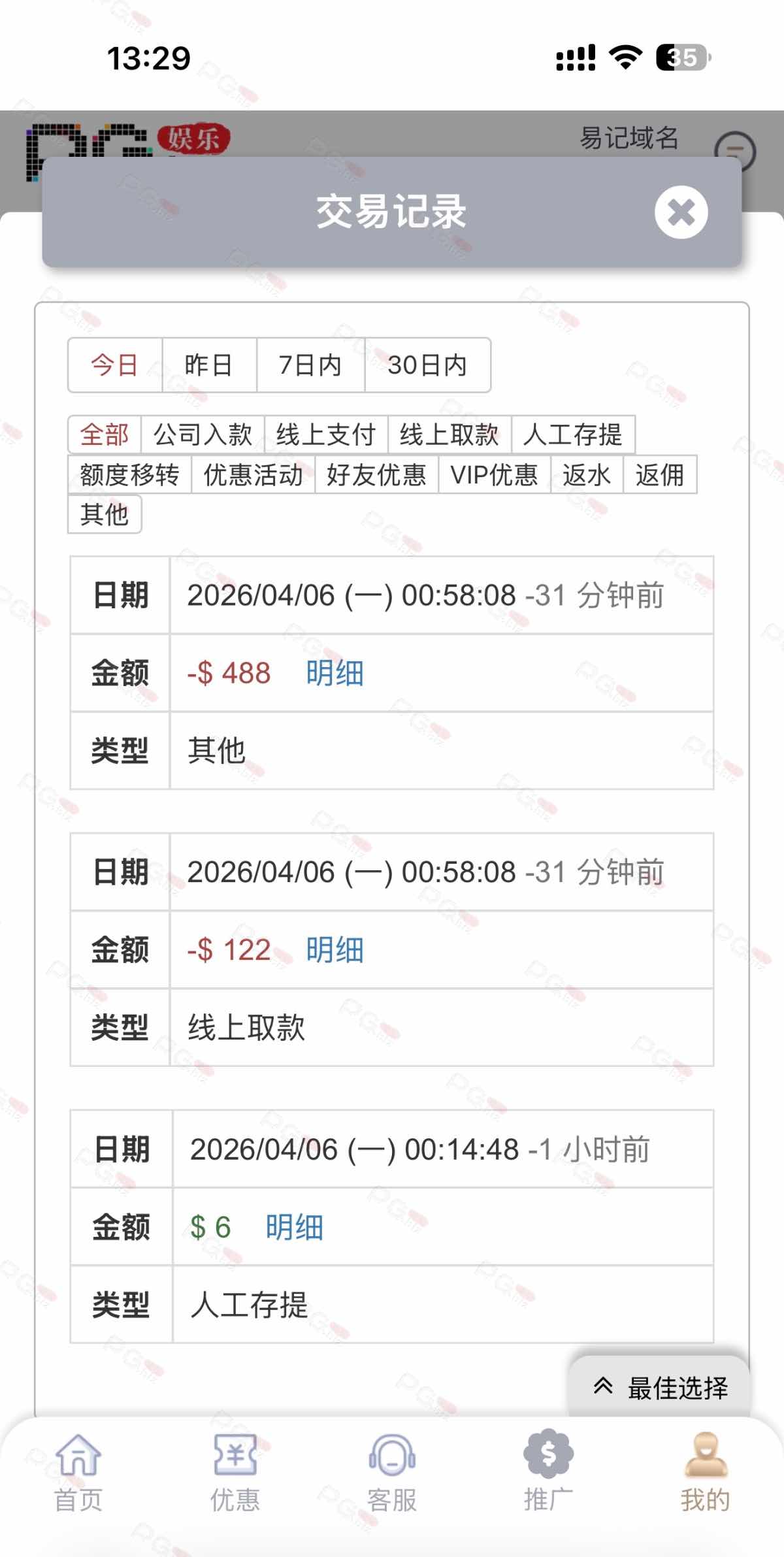
Task: Choose the 额度移转 filter
Action: click(x=129, y=475)
